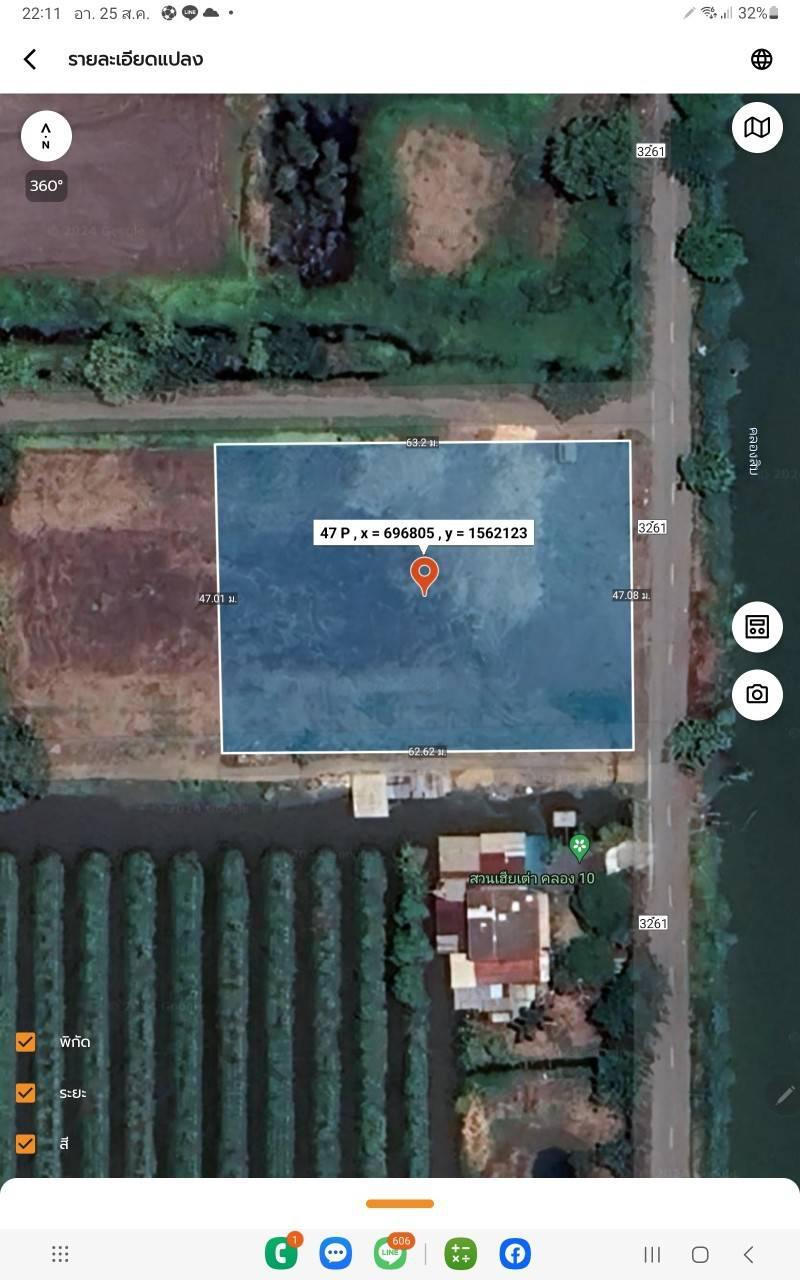Open the recent apps view
This screenshot has height=1280, width=800.
pyautogui.click(x=652, y=1254)
